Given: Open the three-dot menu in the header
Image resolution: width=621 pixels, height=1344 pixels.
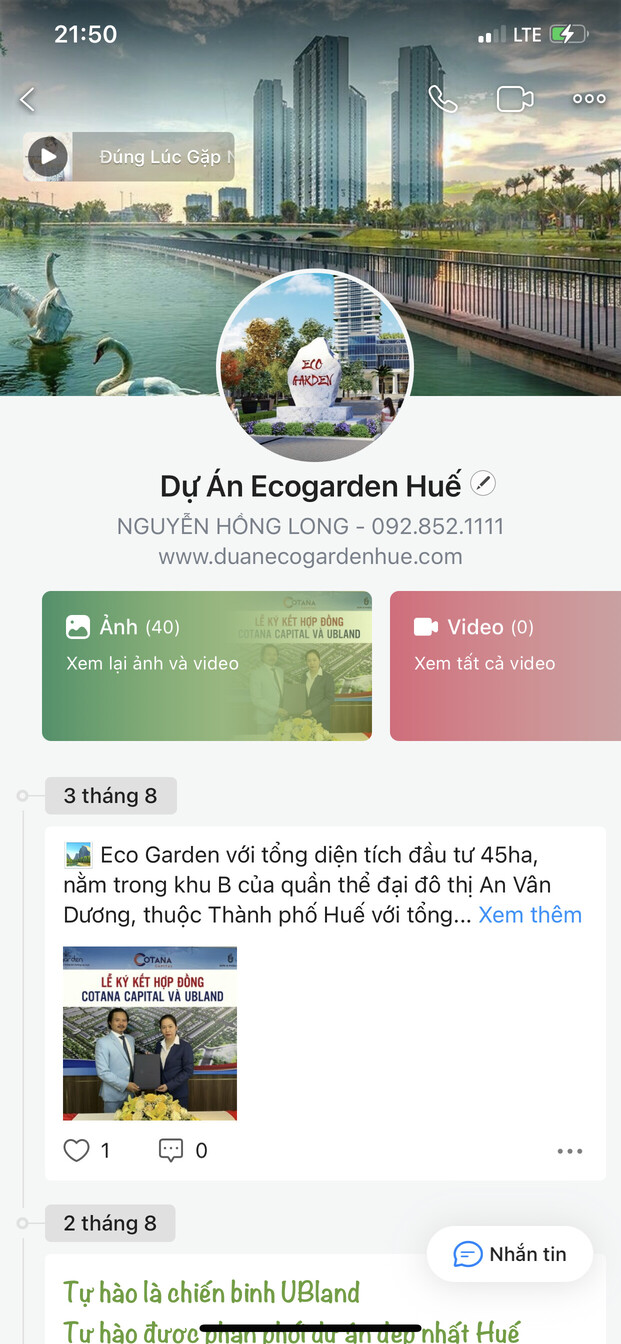Looking at the screenshot, I should tap(589, 98).
